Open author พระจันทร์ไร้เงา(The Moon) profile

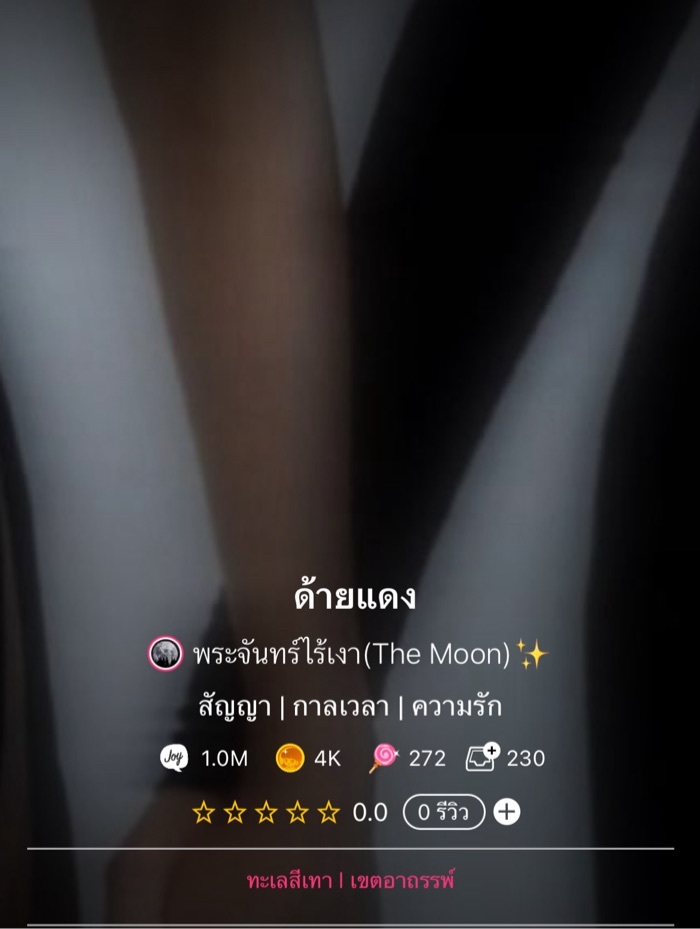tap(350, 654)
